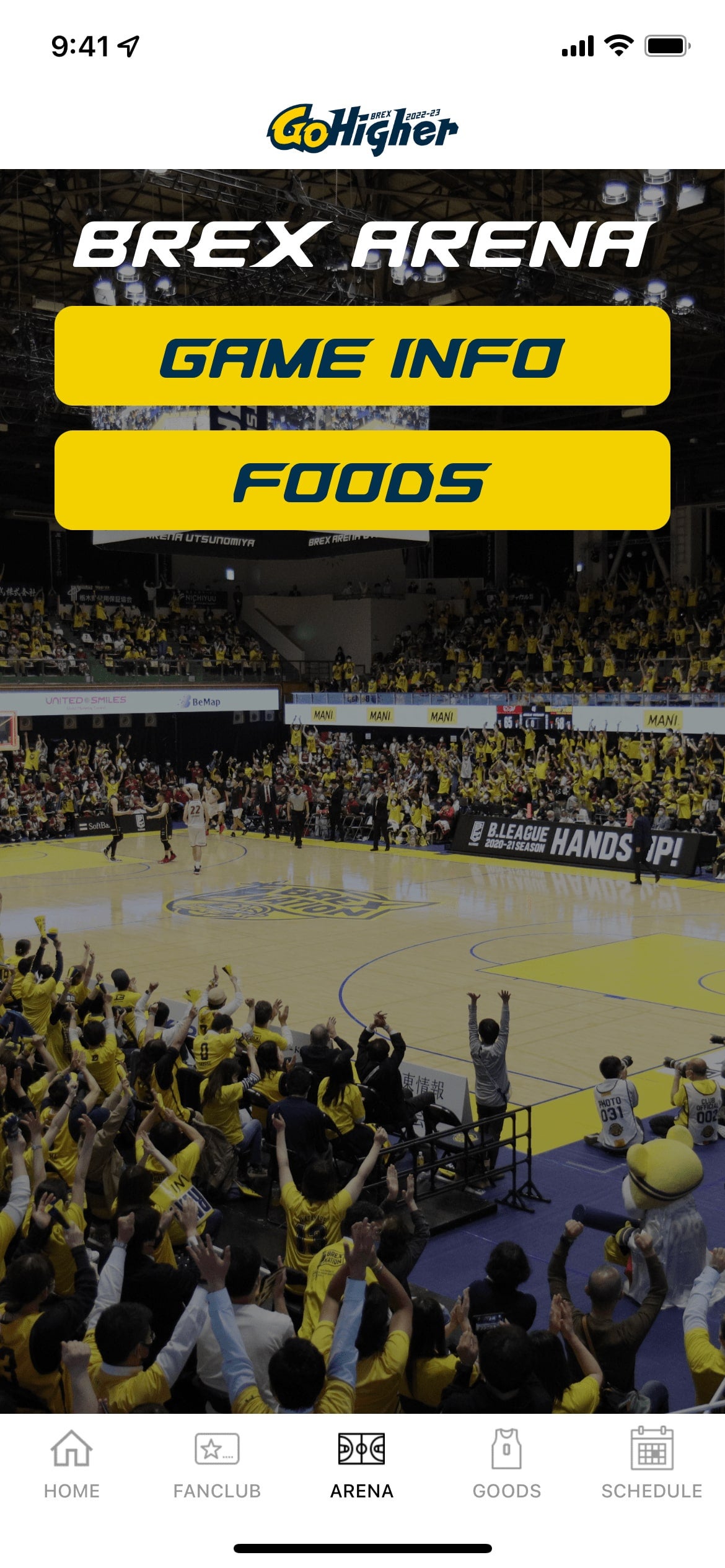725x1568 pixels.
Task: View the SCHEDULE tab
Action: pyautogui.click(x=652, y=1464)
